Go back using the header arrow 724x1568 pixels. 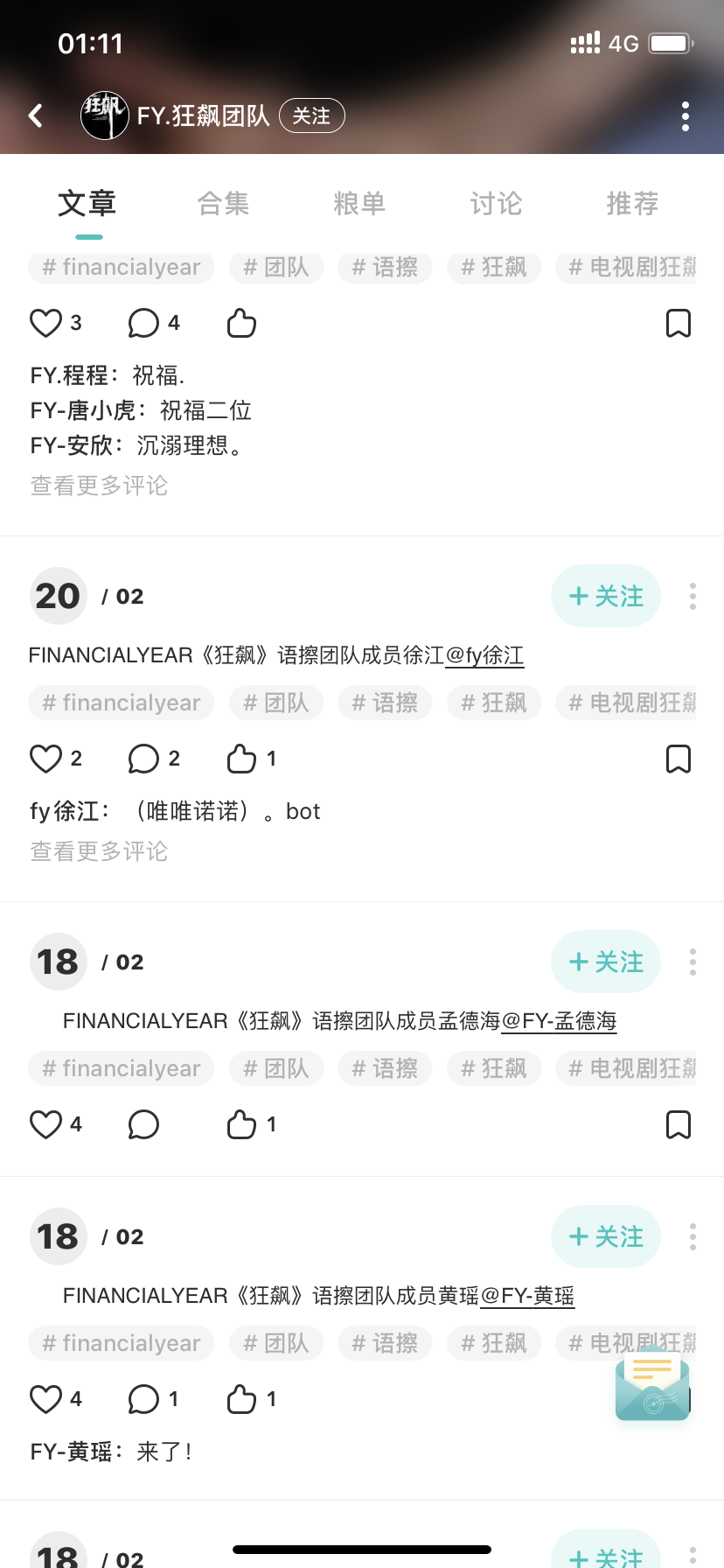[35, 115]
